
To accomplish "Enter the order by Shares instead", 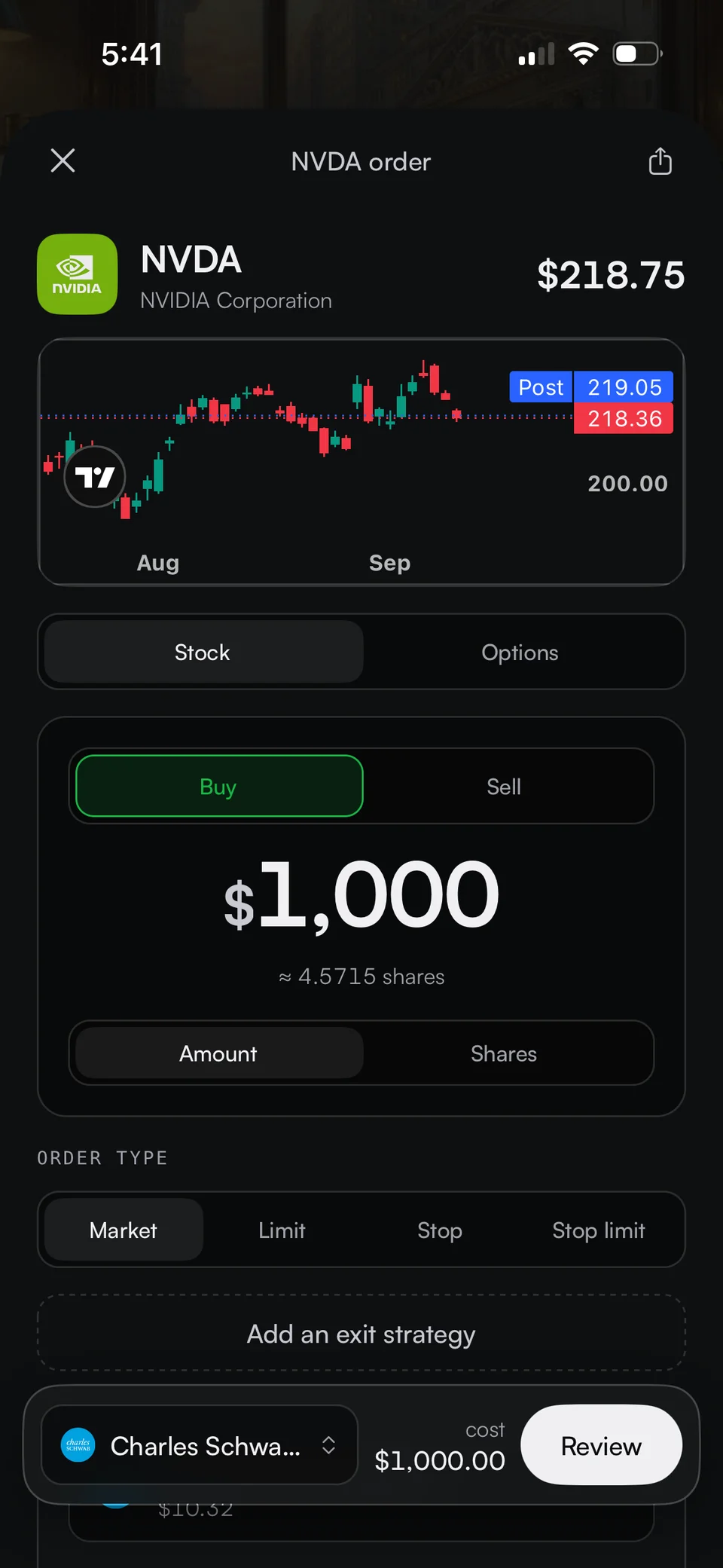I will [x=504, y=1053].
